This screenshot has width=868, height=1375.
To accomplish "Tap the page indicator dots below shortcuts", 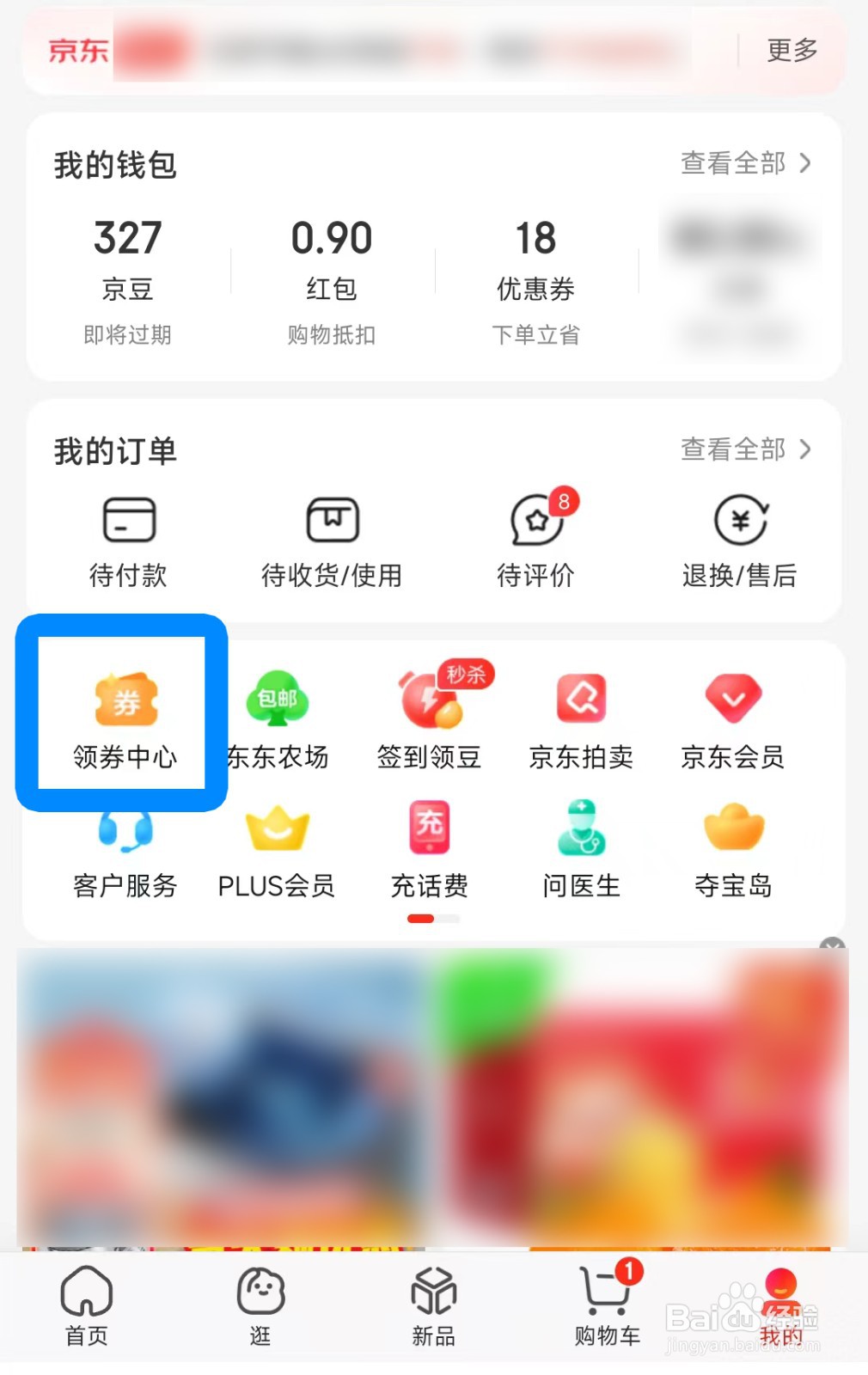I will pyautogui.click(x=431, y=918).
